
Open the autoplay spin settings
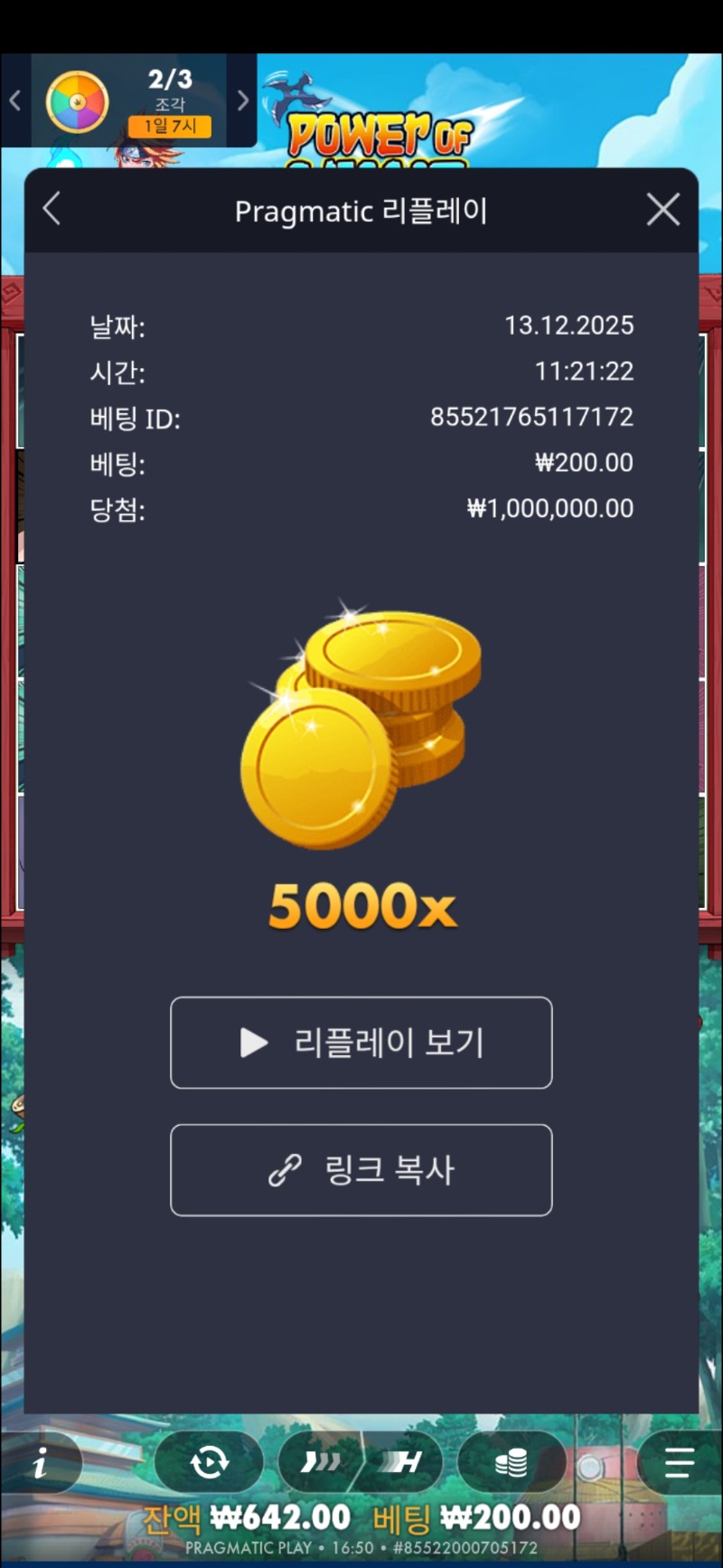point(210,1462)
